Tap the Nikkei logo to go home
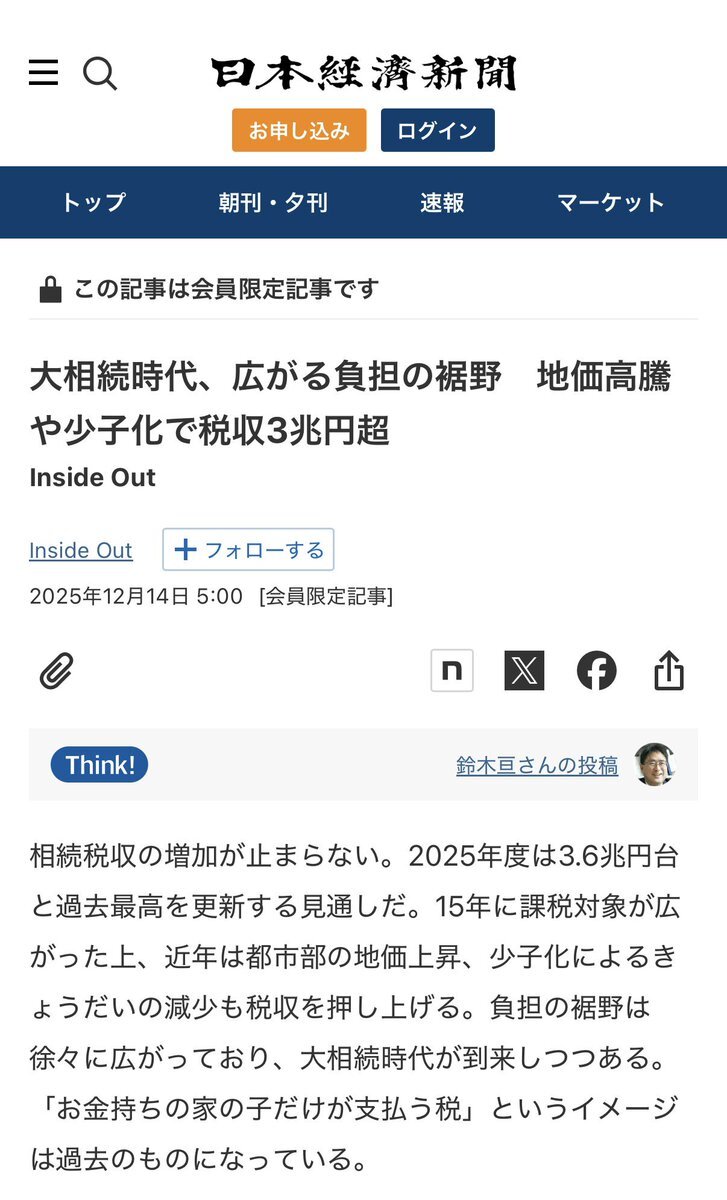Image resolution: width=727 pixels, height=1200 pixels. (x=364, y=73)
